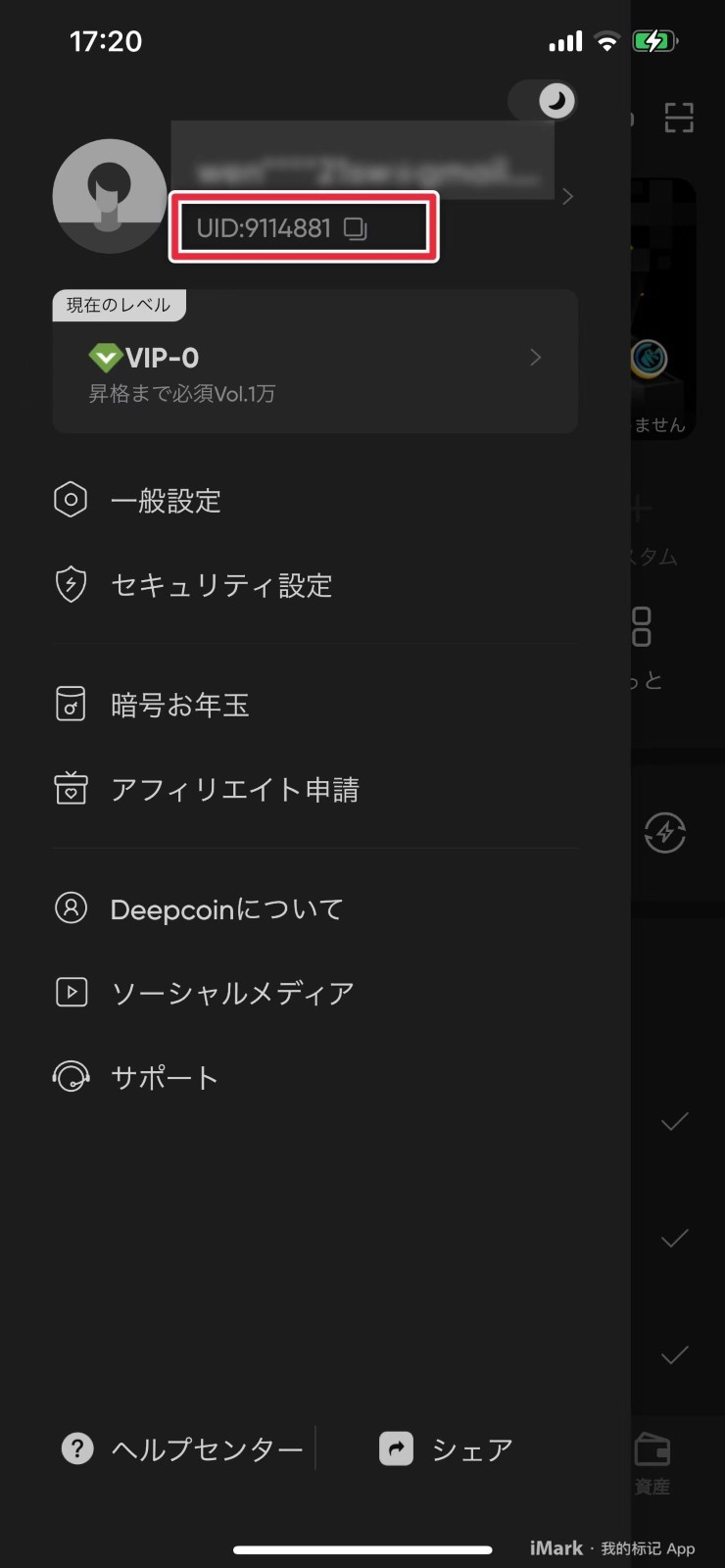Viewport: 725px width, 1568px height.
Task: Open account details via the email chevron
Action: 567,197
